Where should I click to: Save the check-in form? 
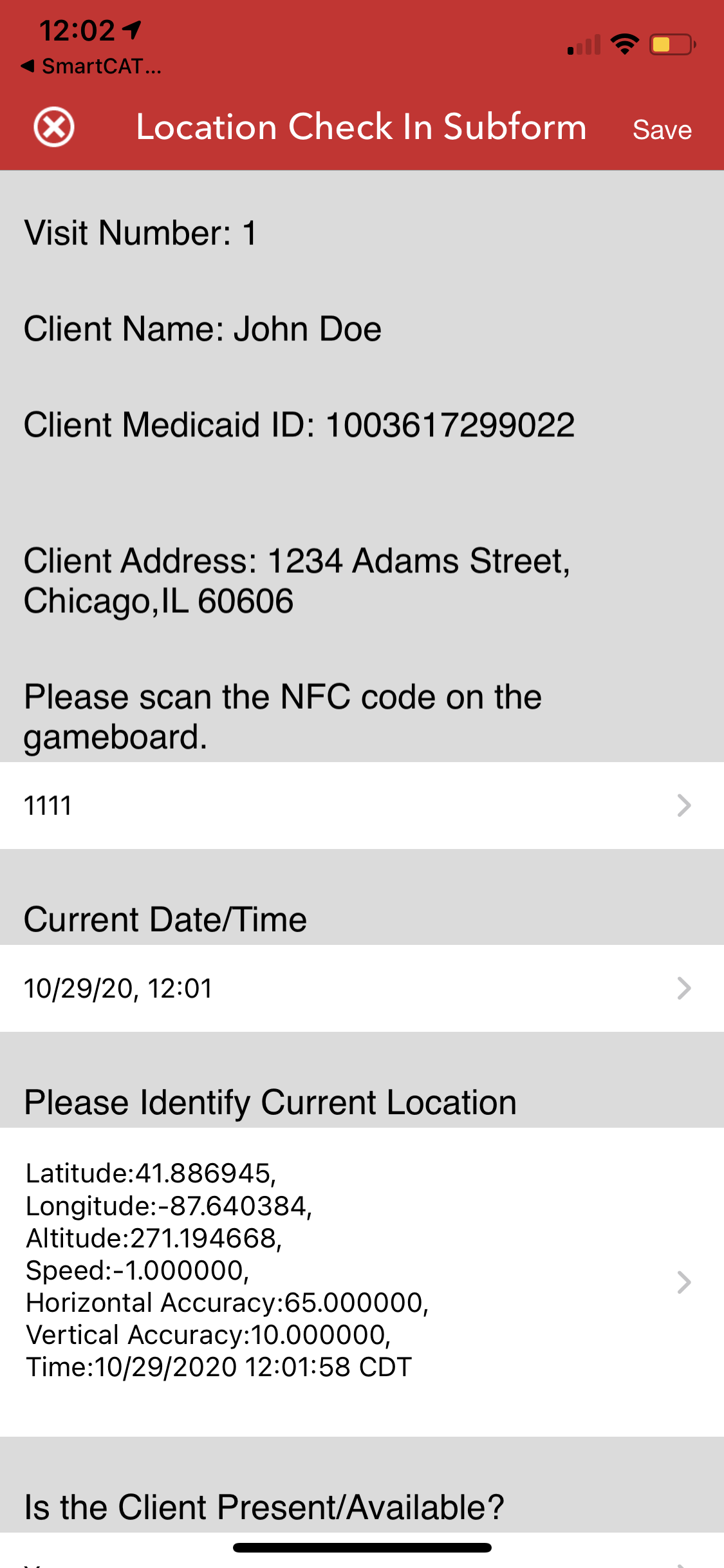tap(662, 129)
